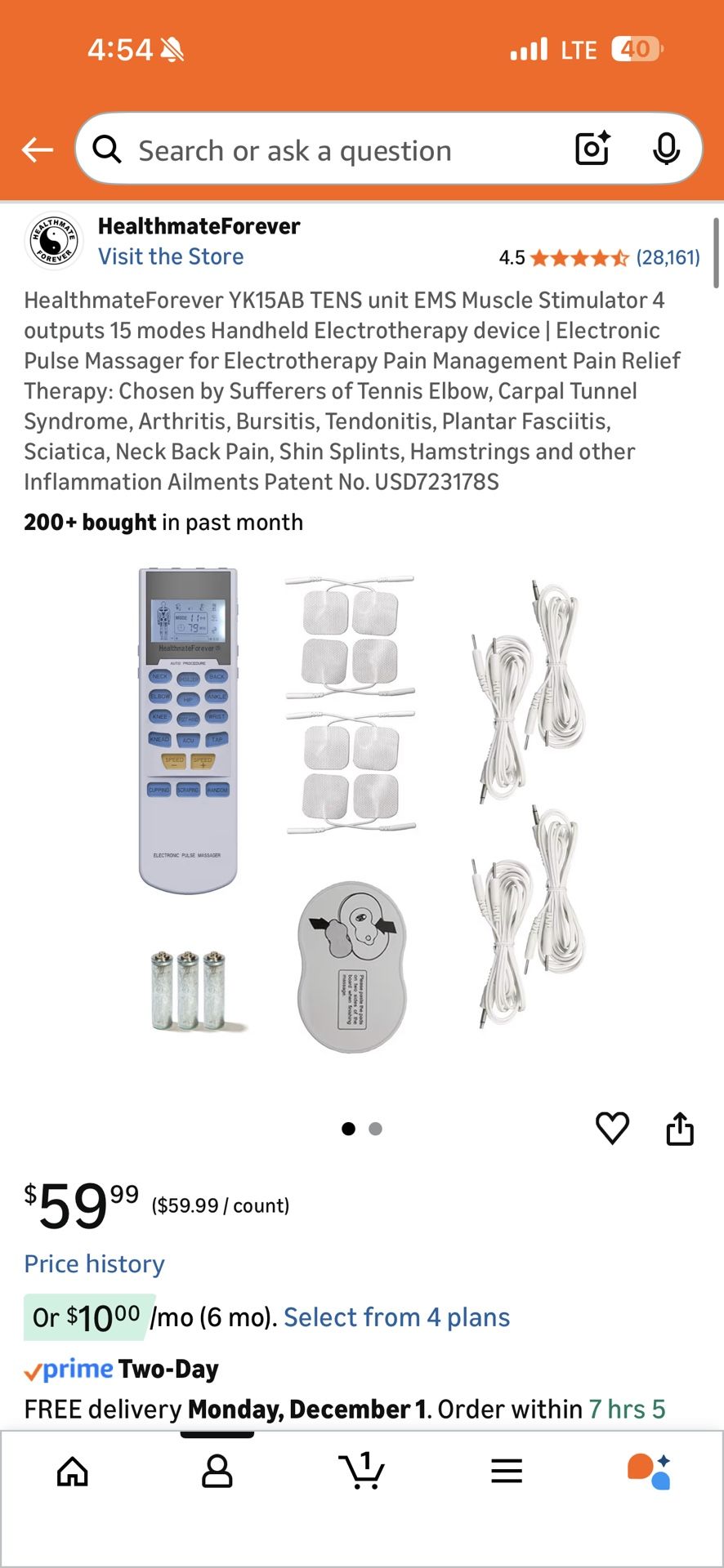Screen dimensions: 724x1568
Task: Go back using the back arrow
Action: point(37,149)
